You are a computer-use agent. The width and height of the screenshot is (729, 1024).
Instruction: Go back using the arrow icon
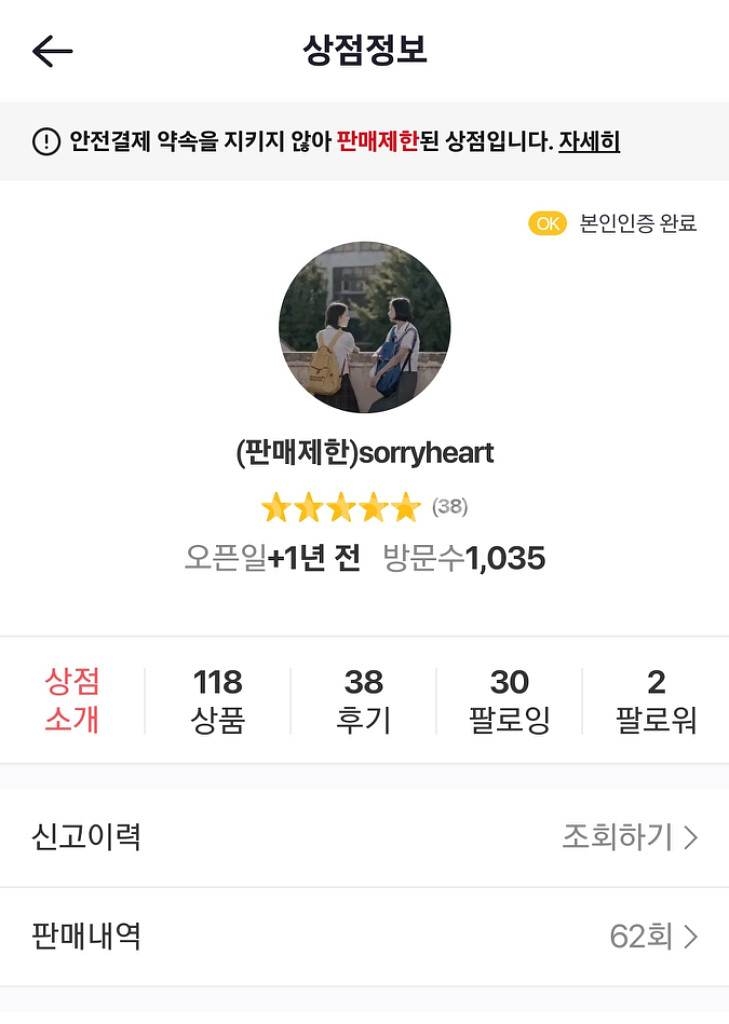52,51
